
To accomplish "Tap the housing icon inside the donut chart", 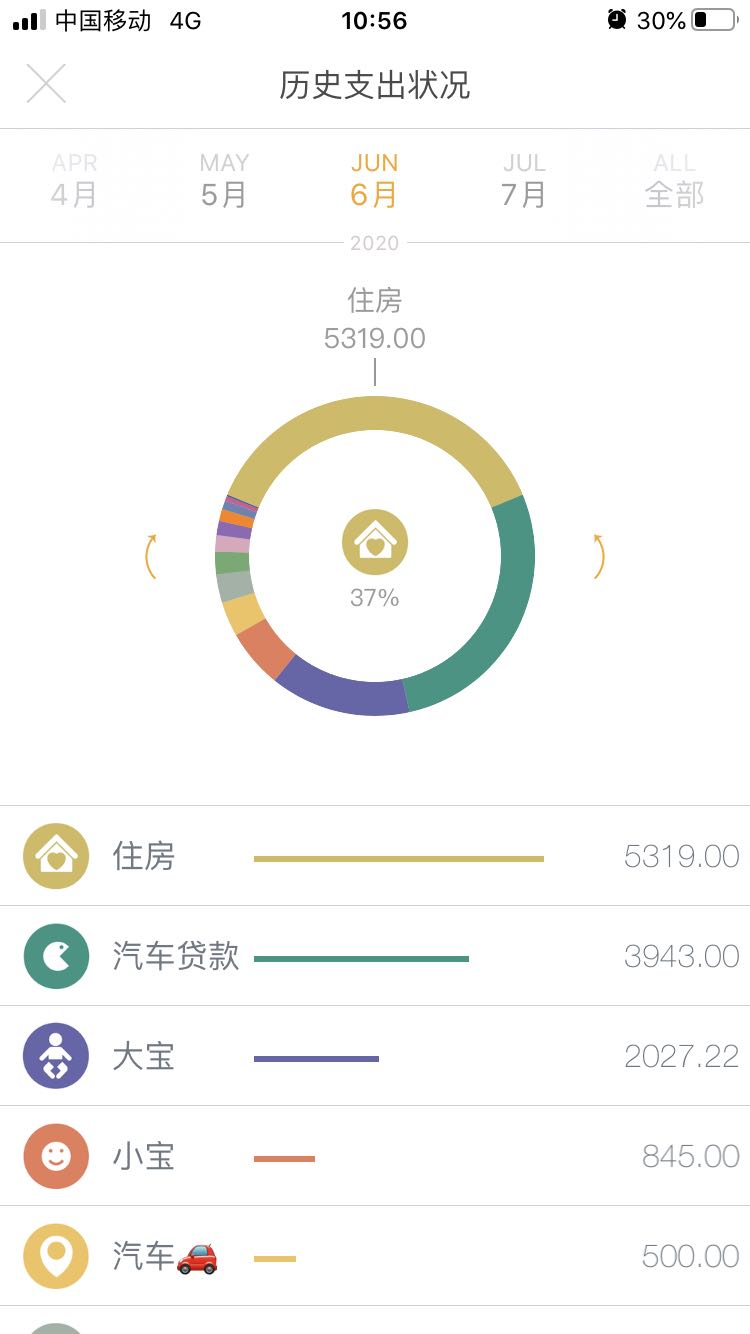I will point(375,542).
